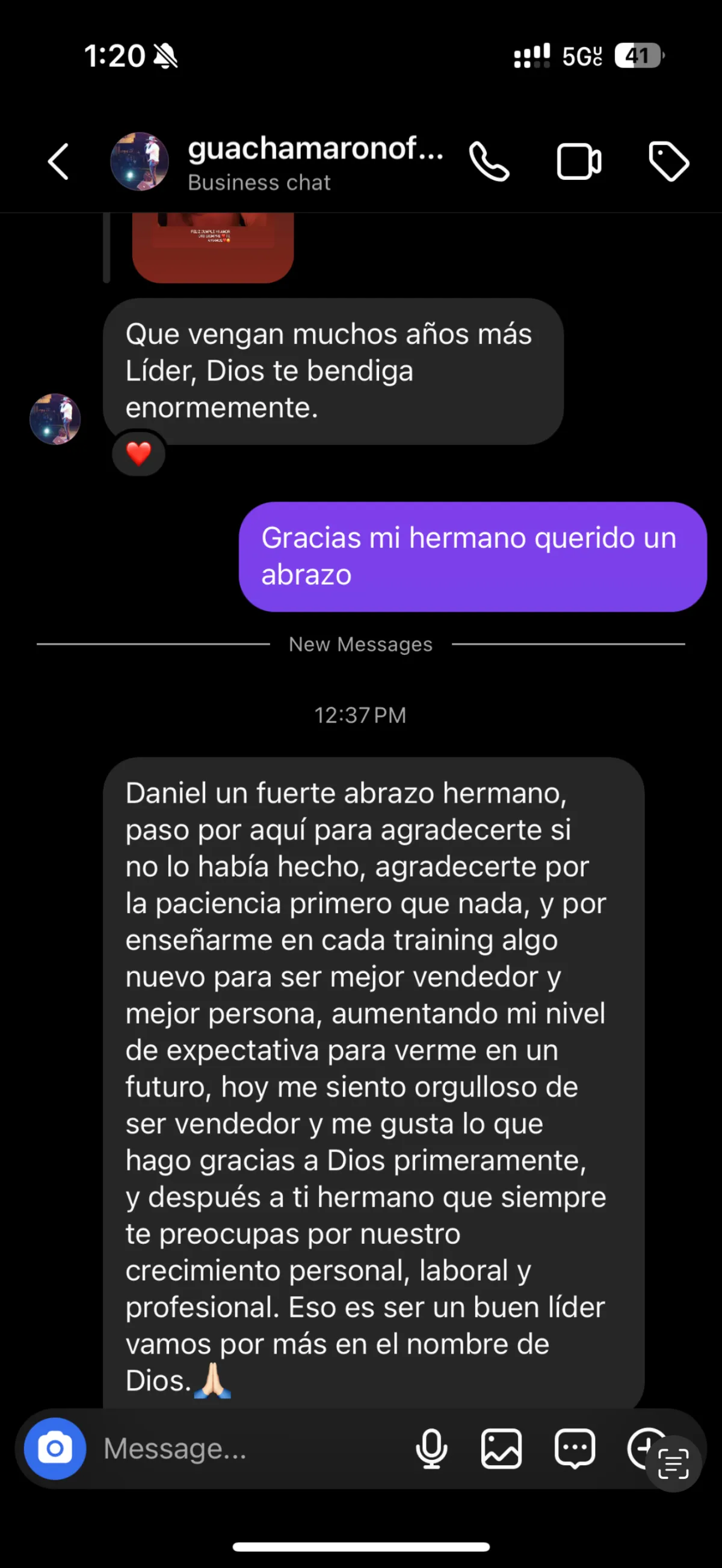Screen dimensions: 722x1568
Task: Open saved replies chat bubble icon
Action: [x=575, y=1449]
